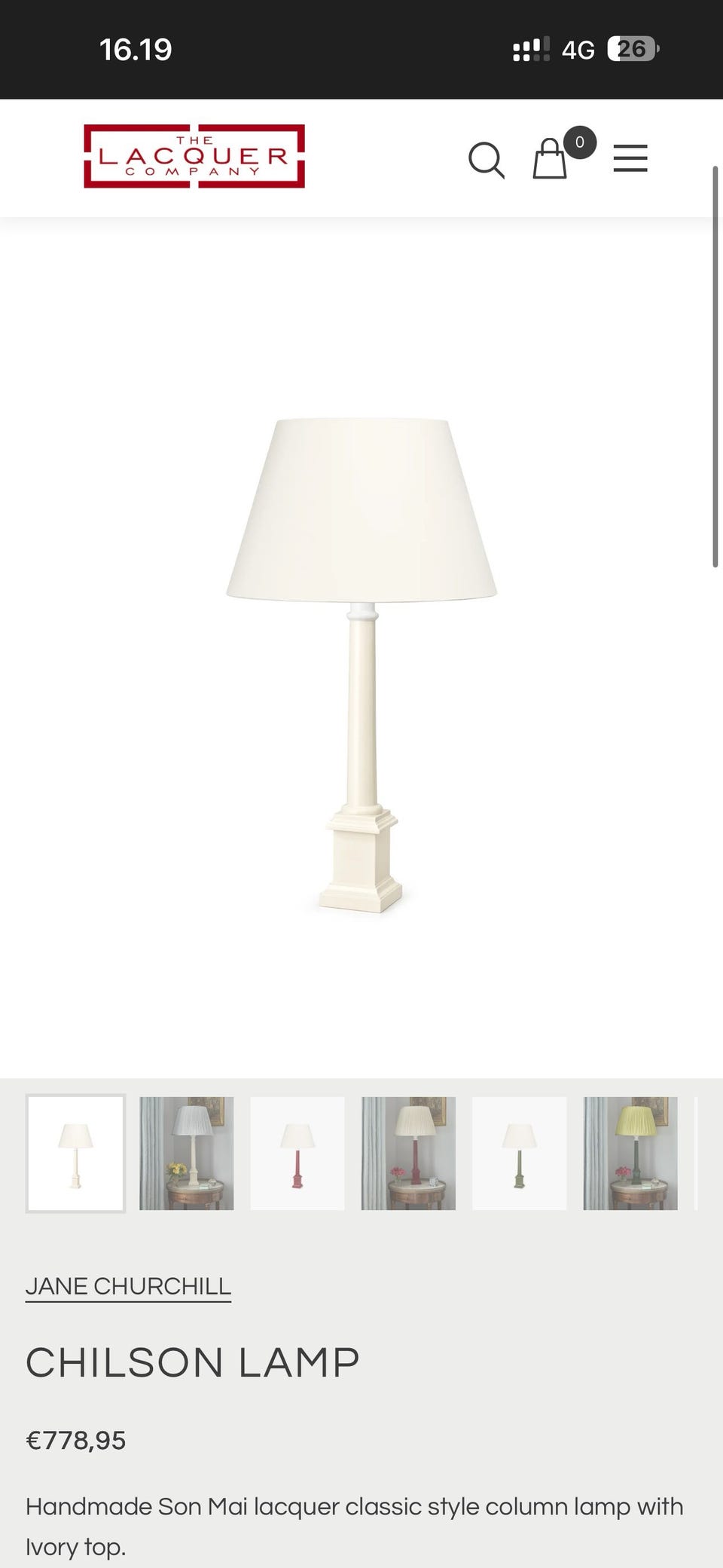Image resolution: width=723 pixels, height=1568 pixels.
Task: Open the Jane Churchill brand link
Action: [x=128, y=1285]
